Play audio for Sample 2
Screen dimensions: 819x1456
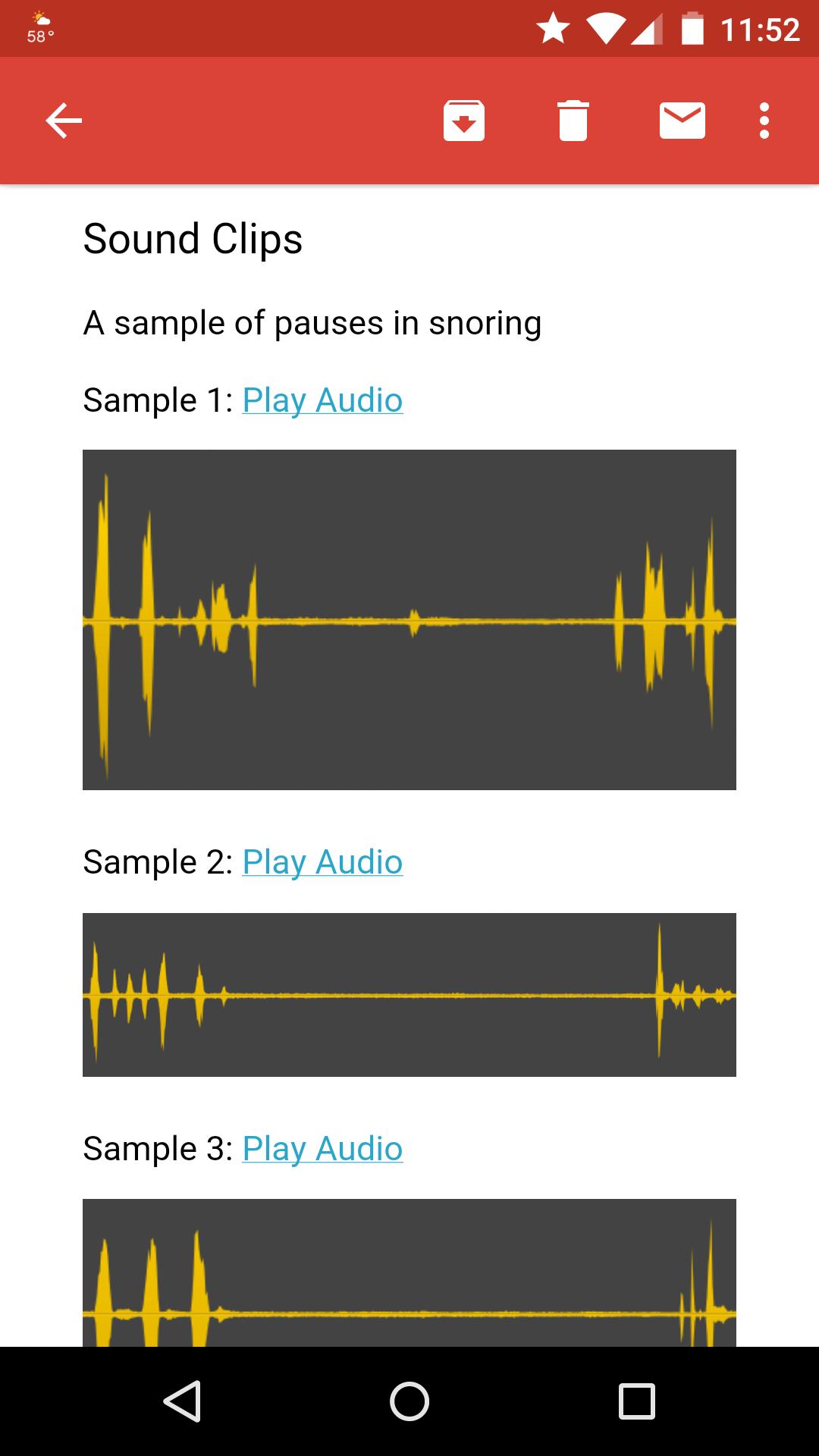[x=322, y=862]
